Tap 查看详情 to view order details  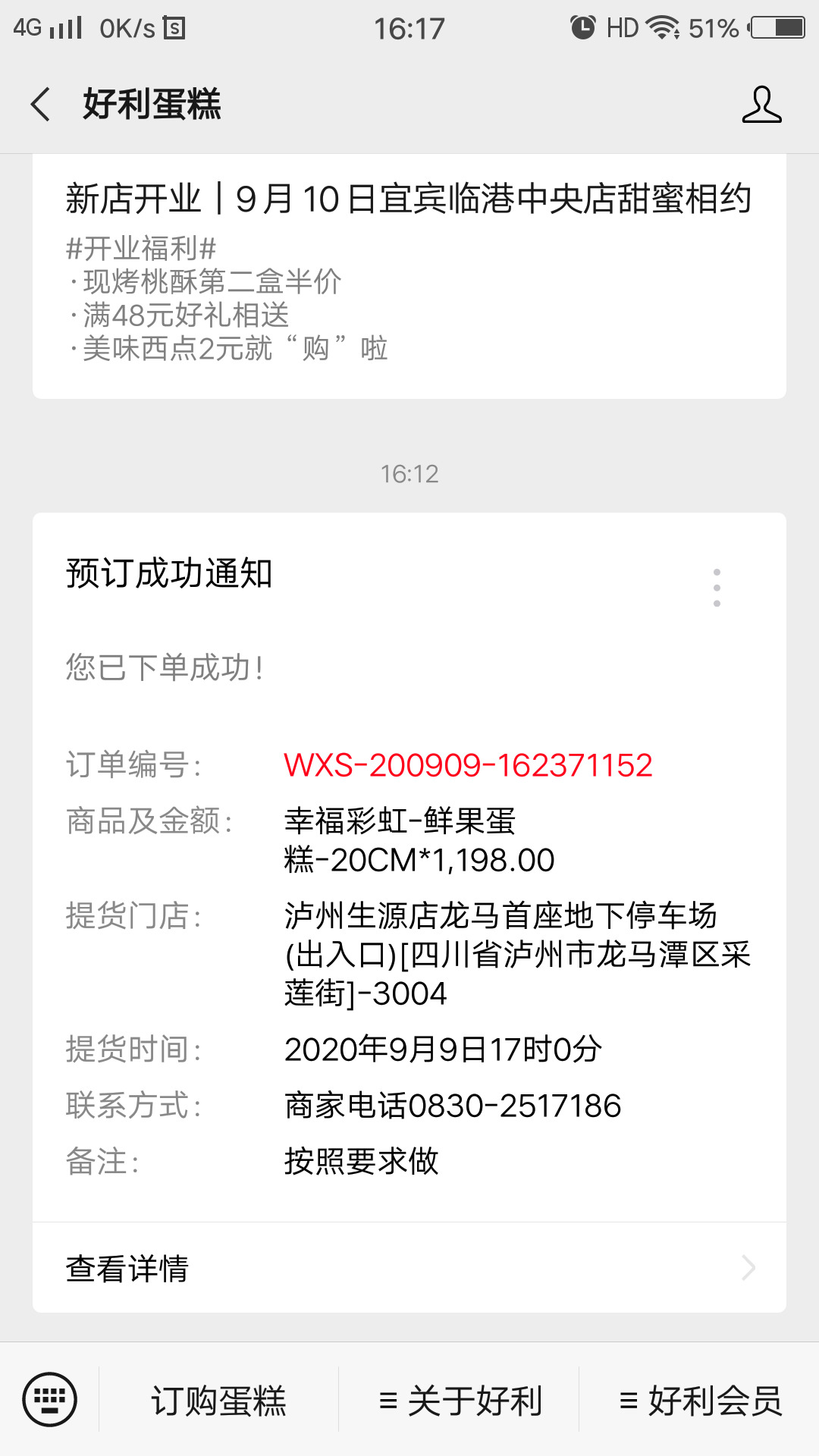[x=409, y=1268]
